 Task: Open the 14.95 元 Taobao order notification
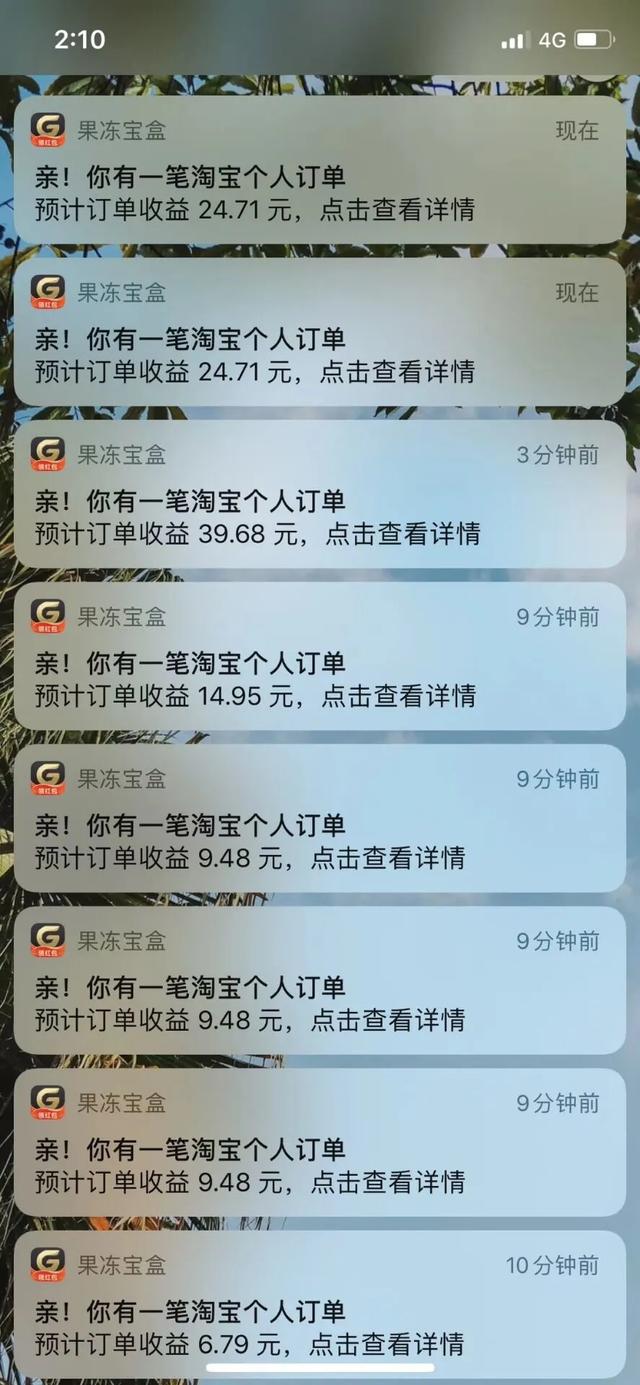pyautogui.click(x=320, y=657)
